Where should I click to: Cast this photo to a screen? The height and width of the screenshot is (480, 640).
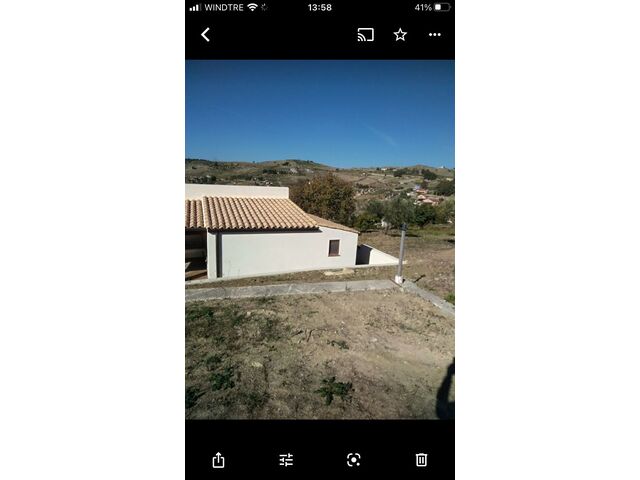365,35
